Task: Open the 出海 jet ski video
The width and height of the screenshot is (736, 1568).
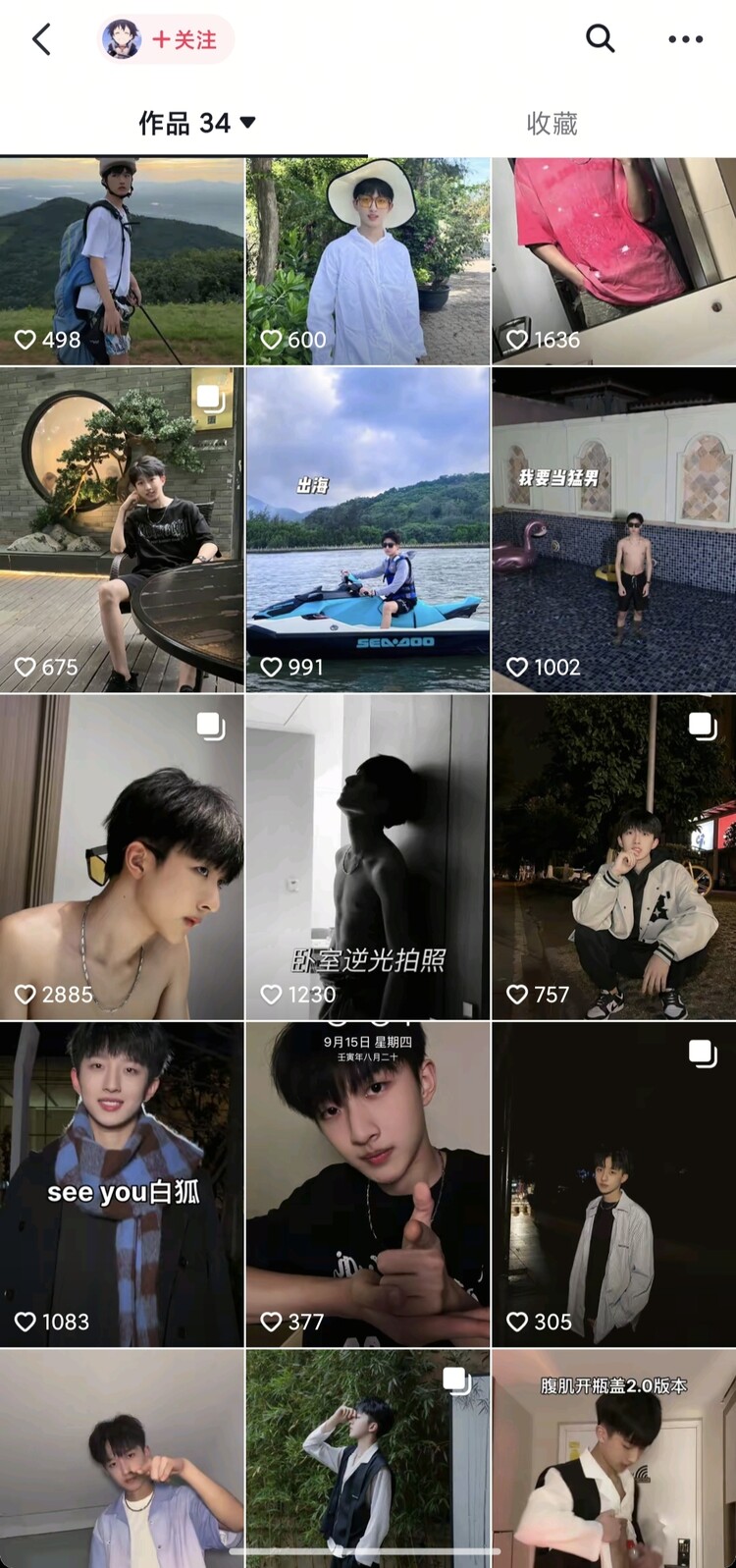Action: [x=368, y=530]
